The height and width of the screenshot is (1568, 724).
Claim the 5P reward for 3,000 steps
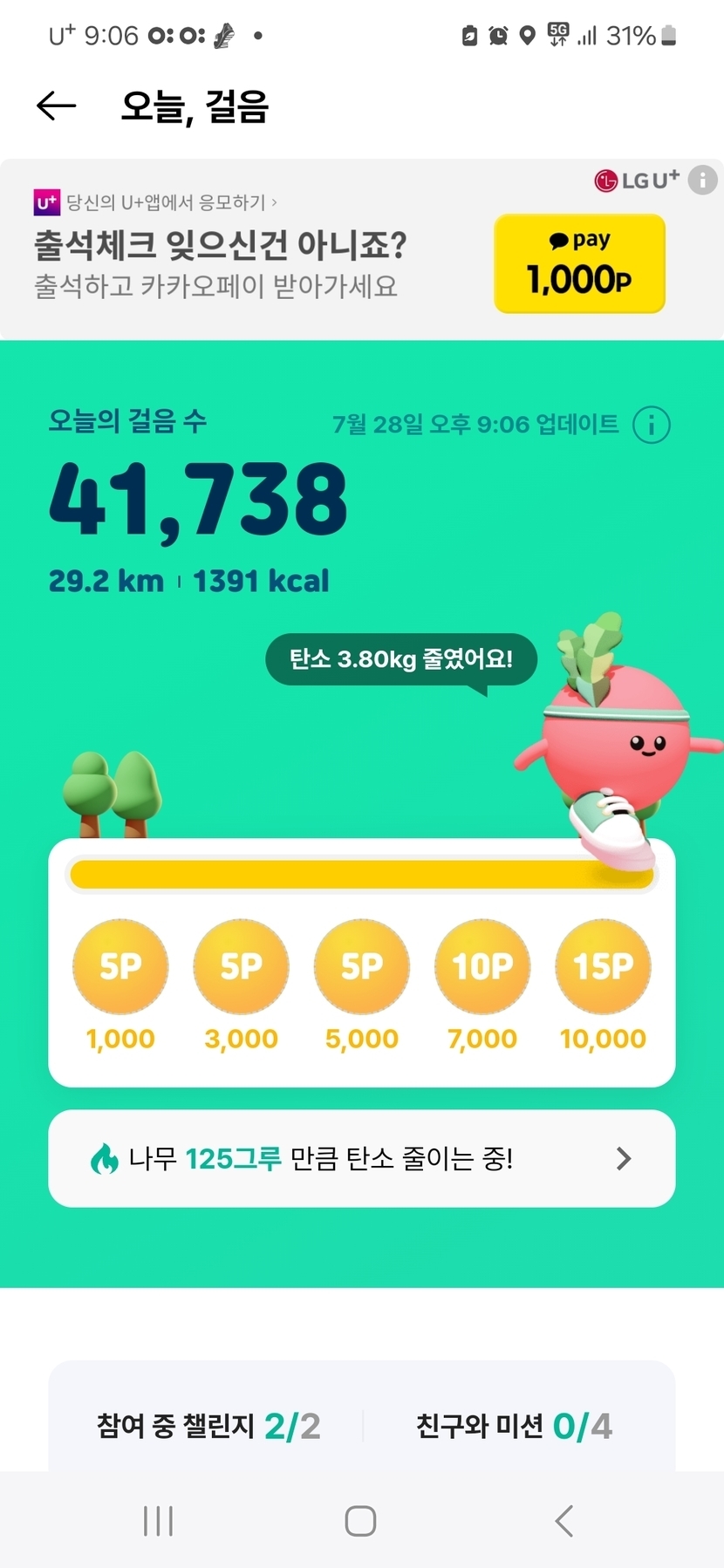point(241,966)
